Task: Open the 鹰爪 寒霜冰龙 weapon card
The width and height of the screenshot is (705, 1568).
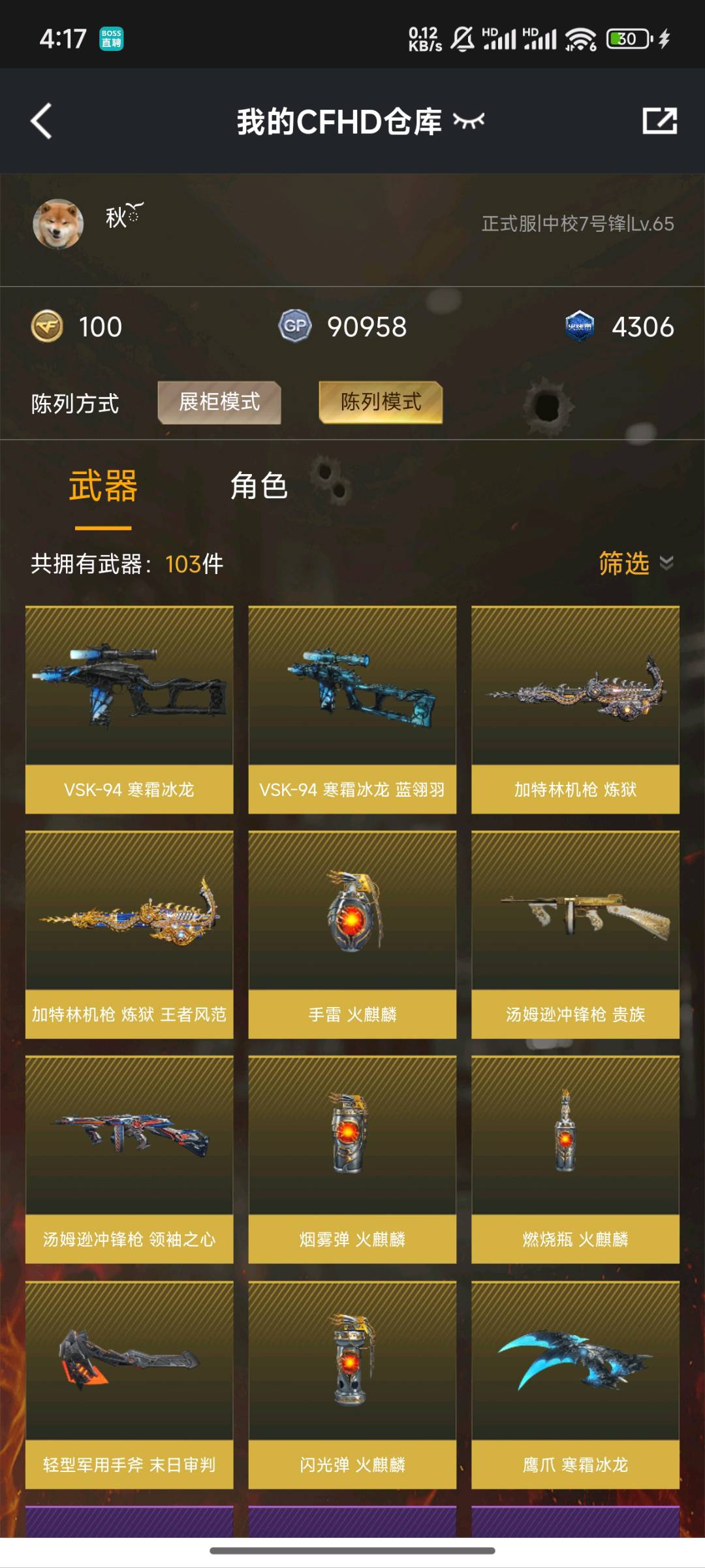Action: pos(576,1385)
